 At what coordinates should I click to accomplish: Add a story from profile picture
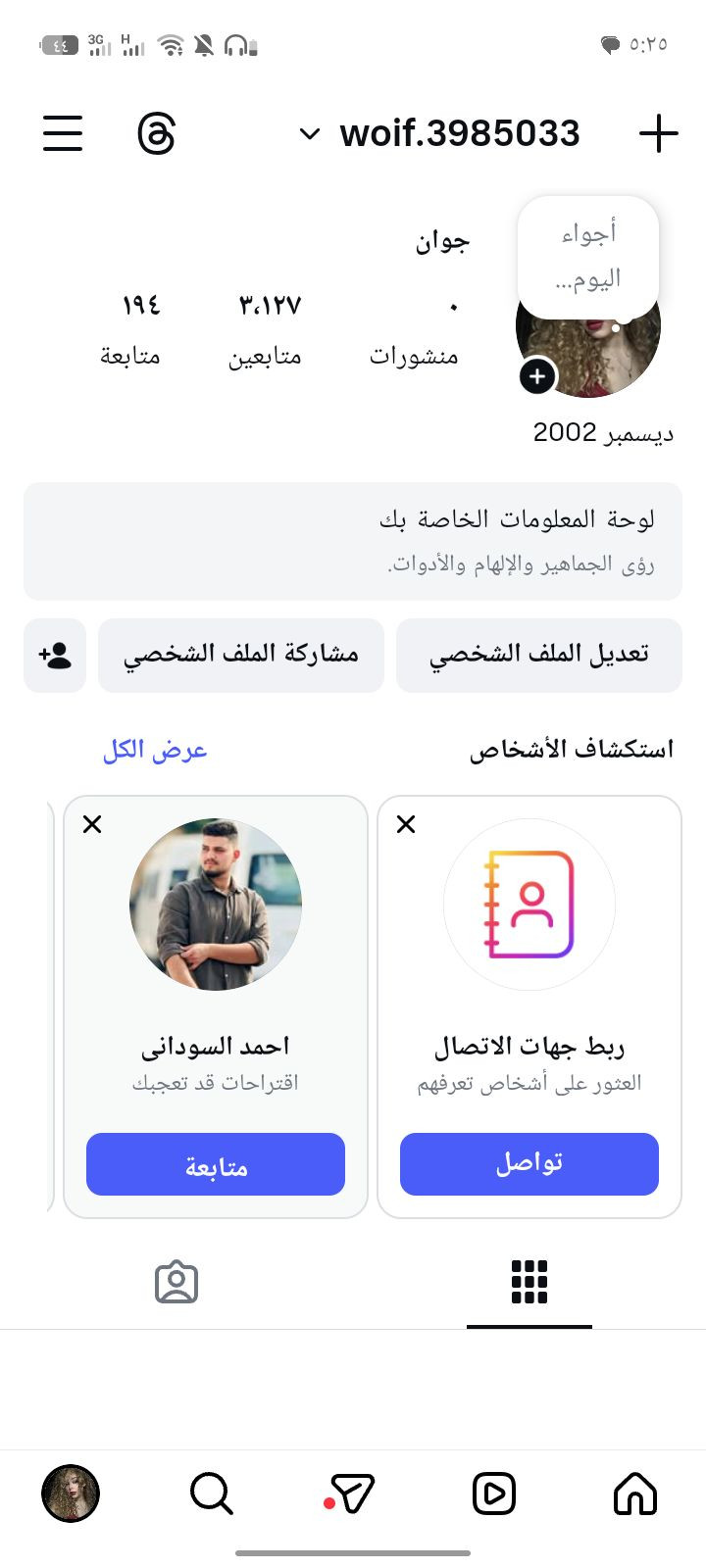[x=537, y=376]
